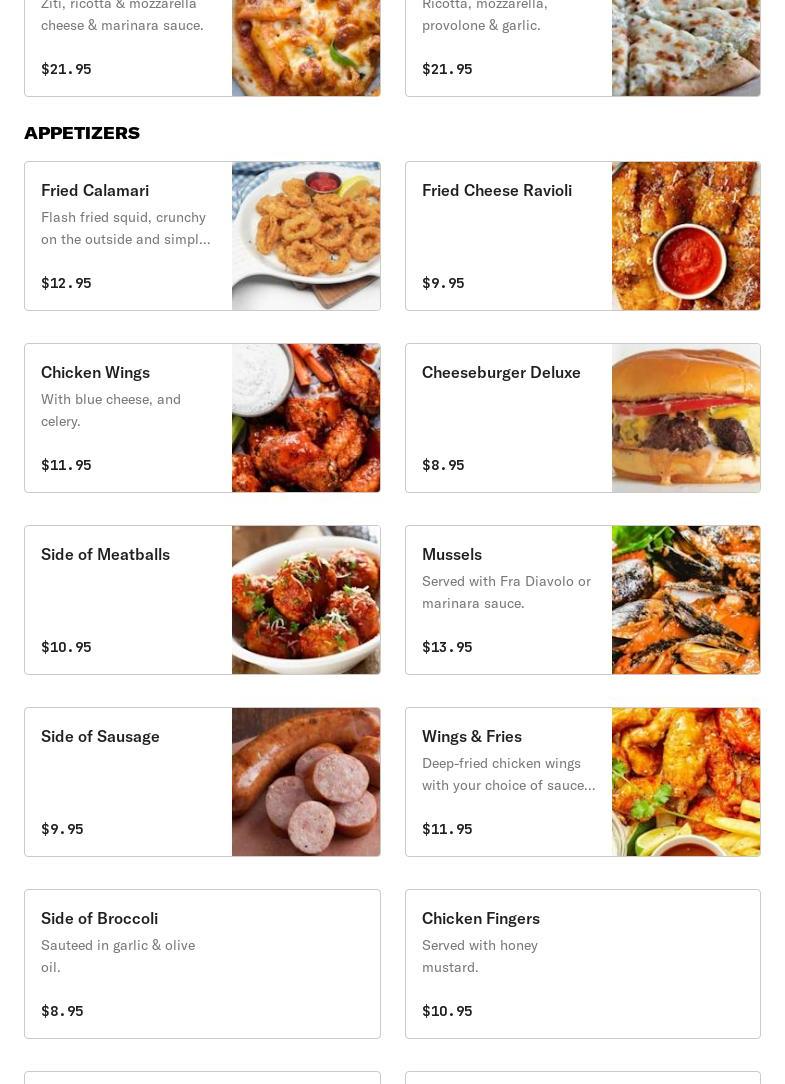
Task: Open the Fried Calamari item
Action: coord(202,236)
